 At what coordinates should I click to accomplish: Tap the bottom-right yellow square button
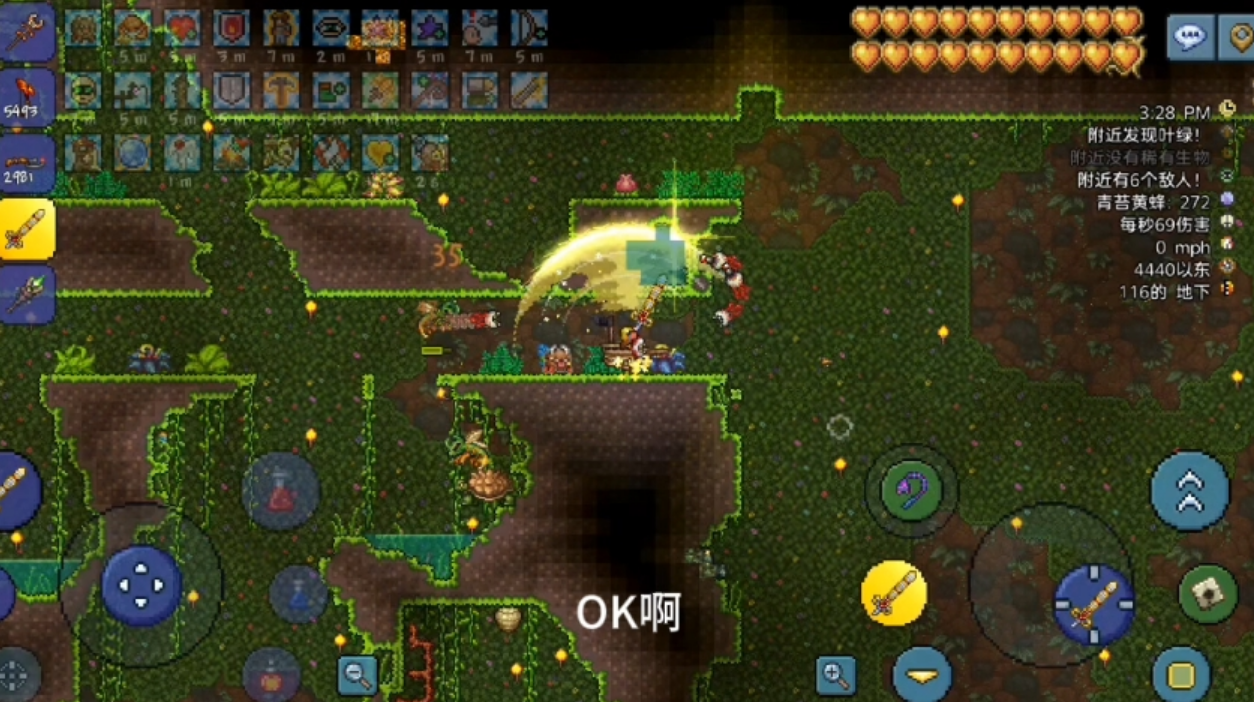1181,676
